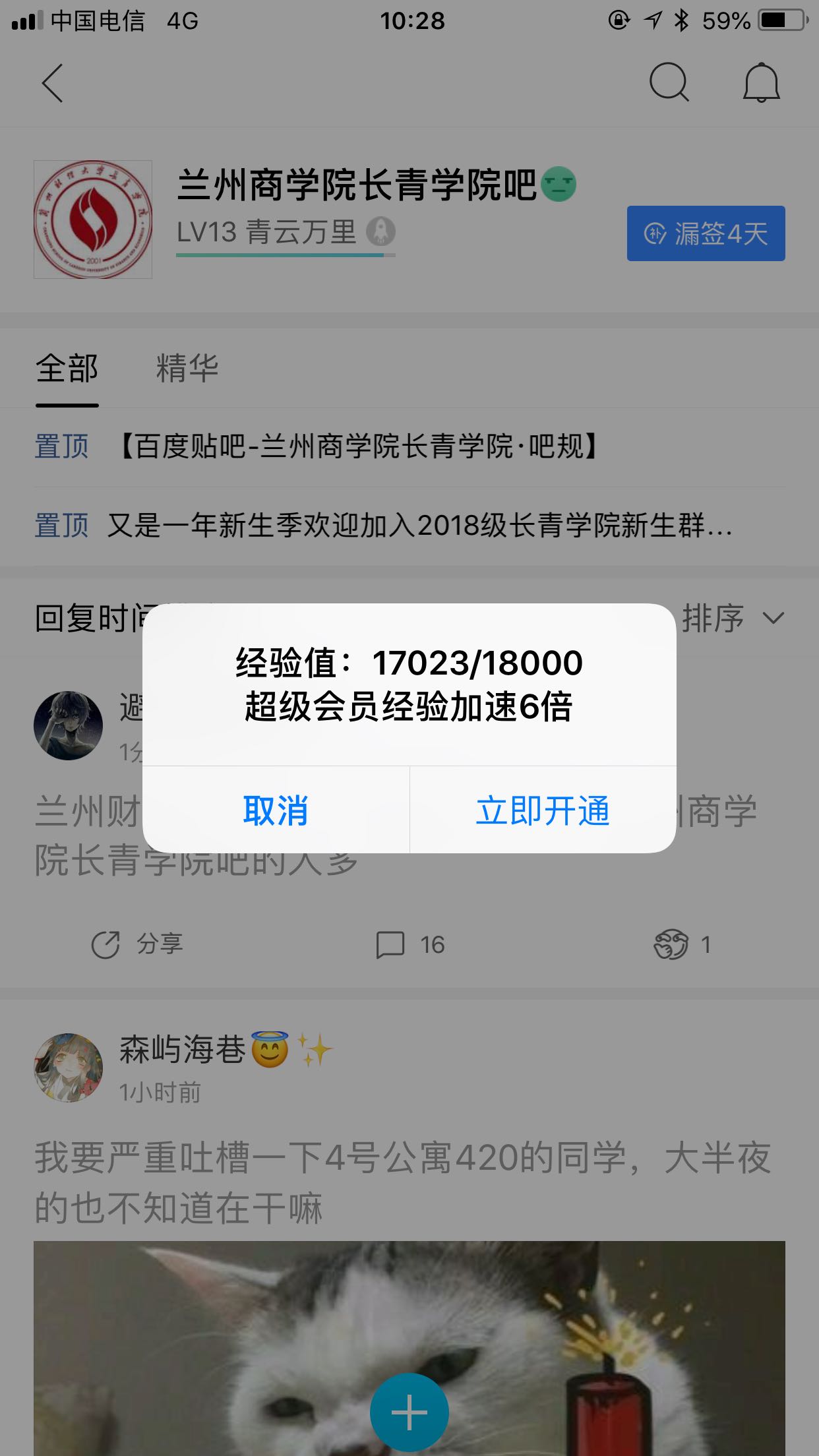The image size is (819, 1456).
Task: Switch to the 精华 tab
Action: [x=187, y=368]
